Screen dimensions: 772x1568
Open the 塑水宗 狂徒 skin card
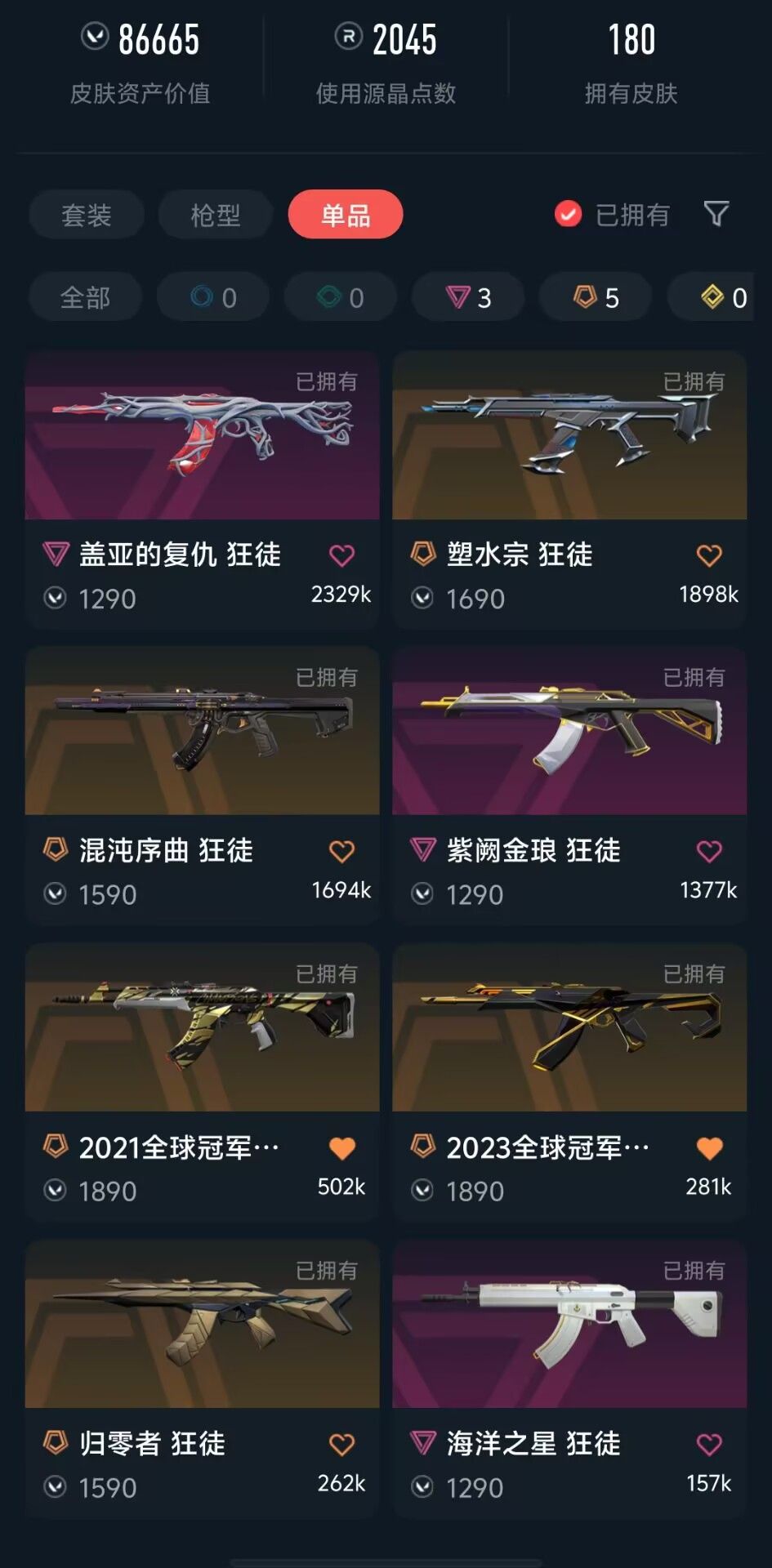point(569,490)
